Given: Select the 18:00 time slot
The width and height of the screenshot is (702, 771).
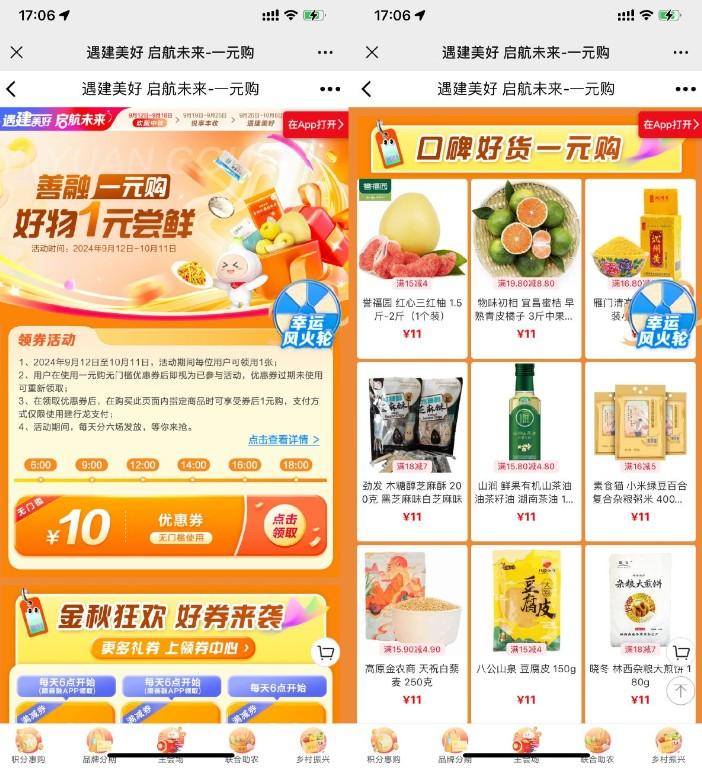Looking at the screenshot, I should (295, 465).
